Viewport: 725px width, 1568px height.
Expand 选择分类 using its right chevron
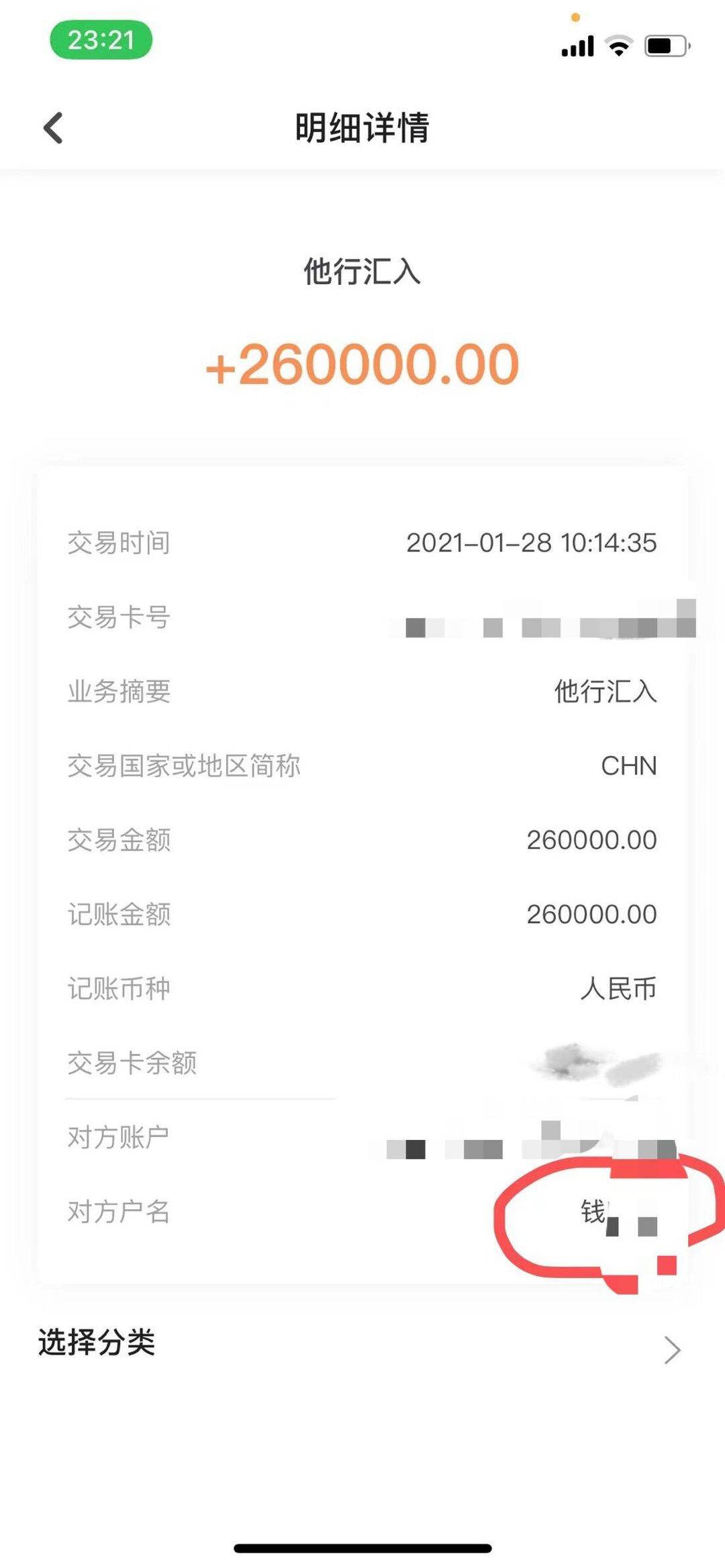click(x=671, y=1349)
